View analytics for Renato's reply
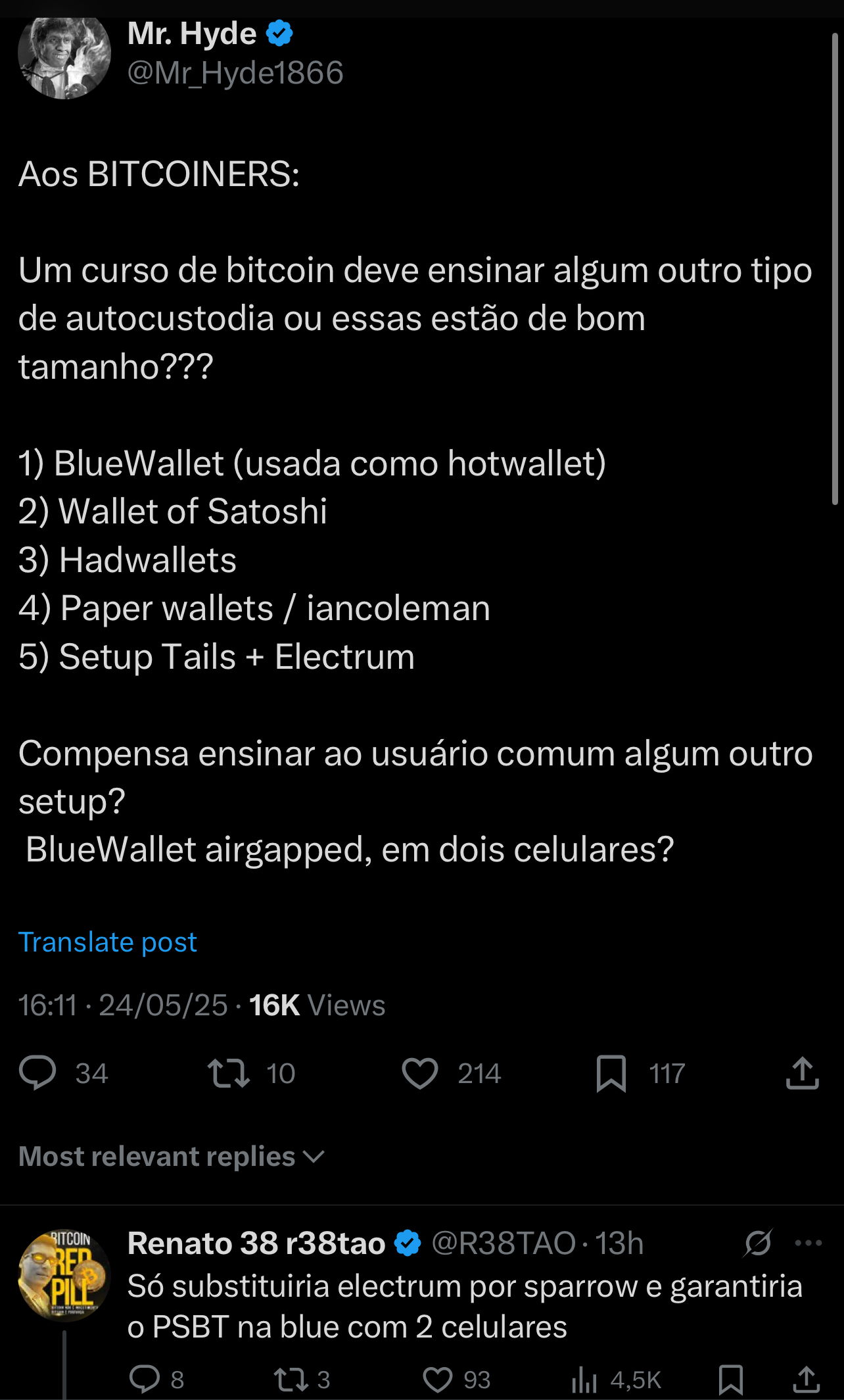The height and width of the screenshot is (1400, 844). [584, 1379]
